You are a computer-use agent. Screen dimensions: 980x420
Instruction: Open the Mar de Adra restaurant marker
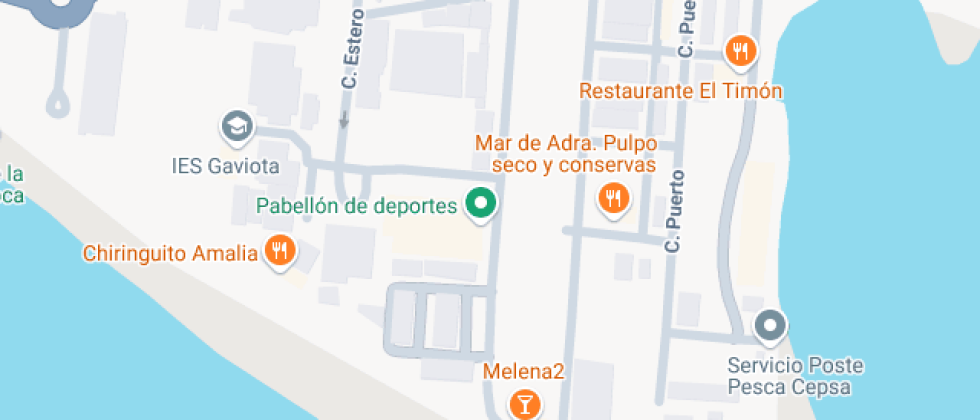click(x=615, y=200)
